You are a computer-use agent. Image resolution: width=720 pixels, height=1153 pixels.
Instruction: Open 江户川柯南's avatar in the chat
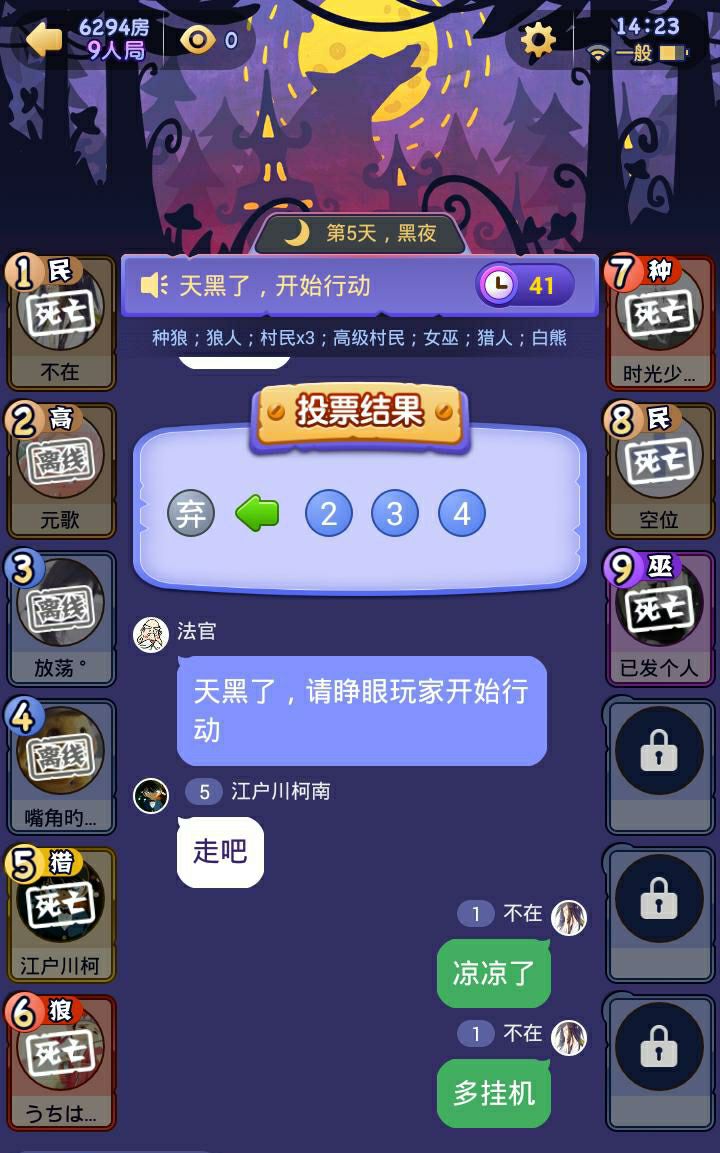coord(151,796)
